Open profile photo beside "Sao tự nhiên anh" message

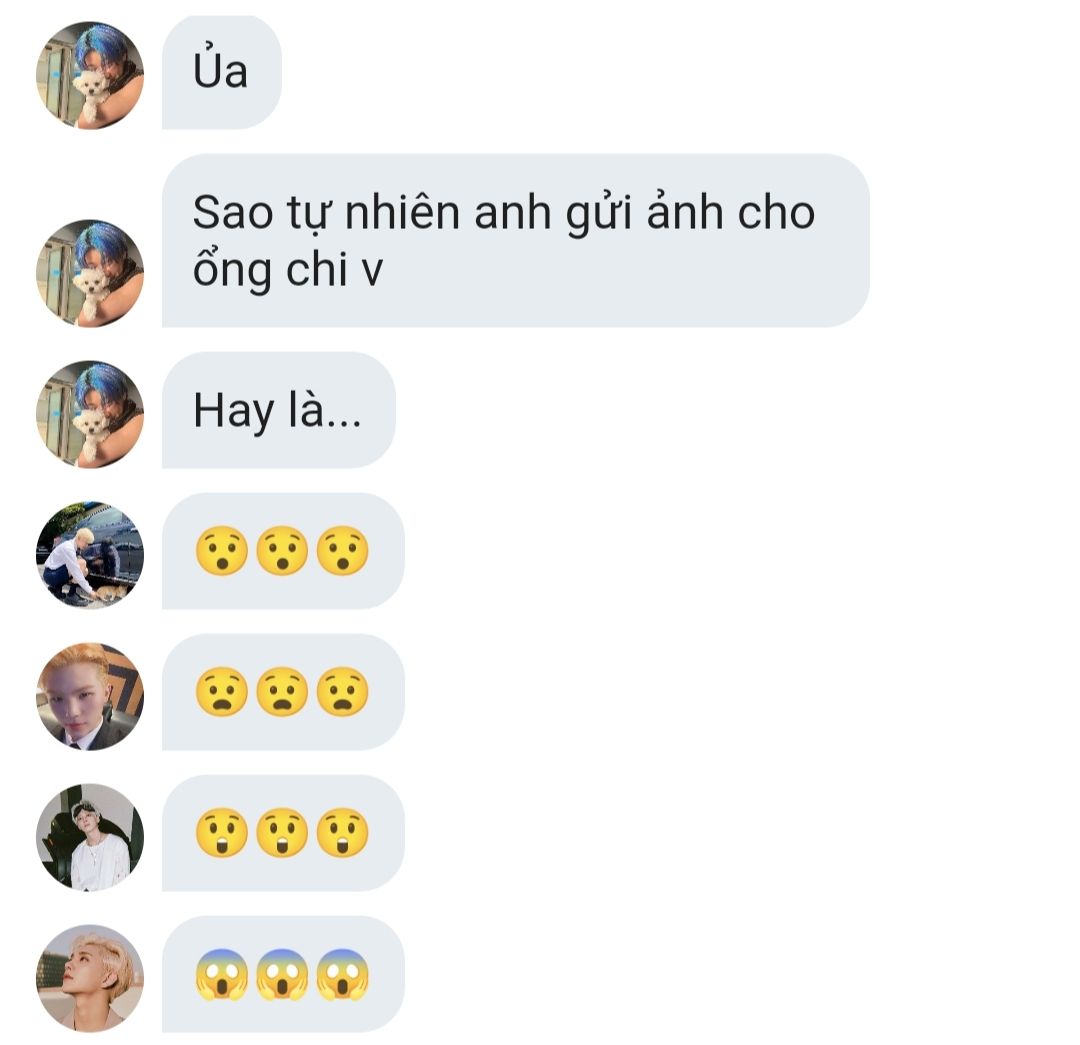click(90, 273)
